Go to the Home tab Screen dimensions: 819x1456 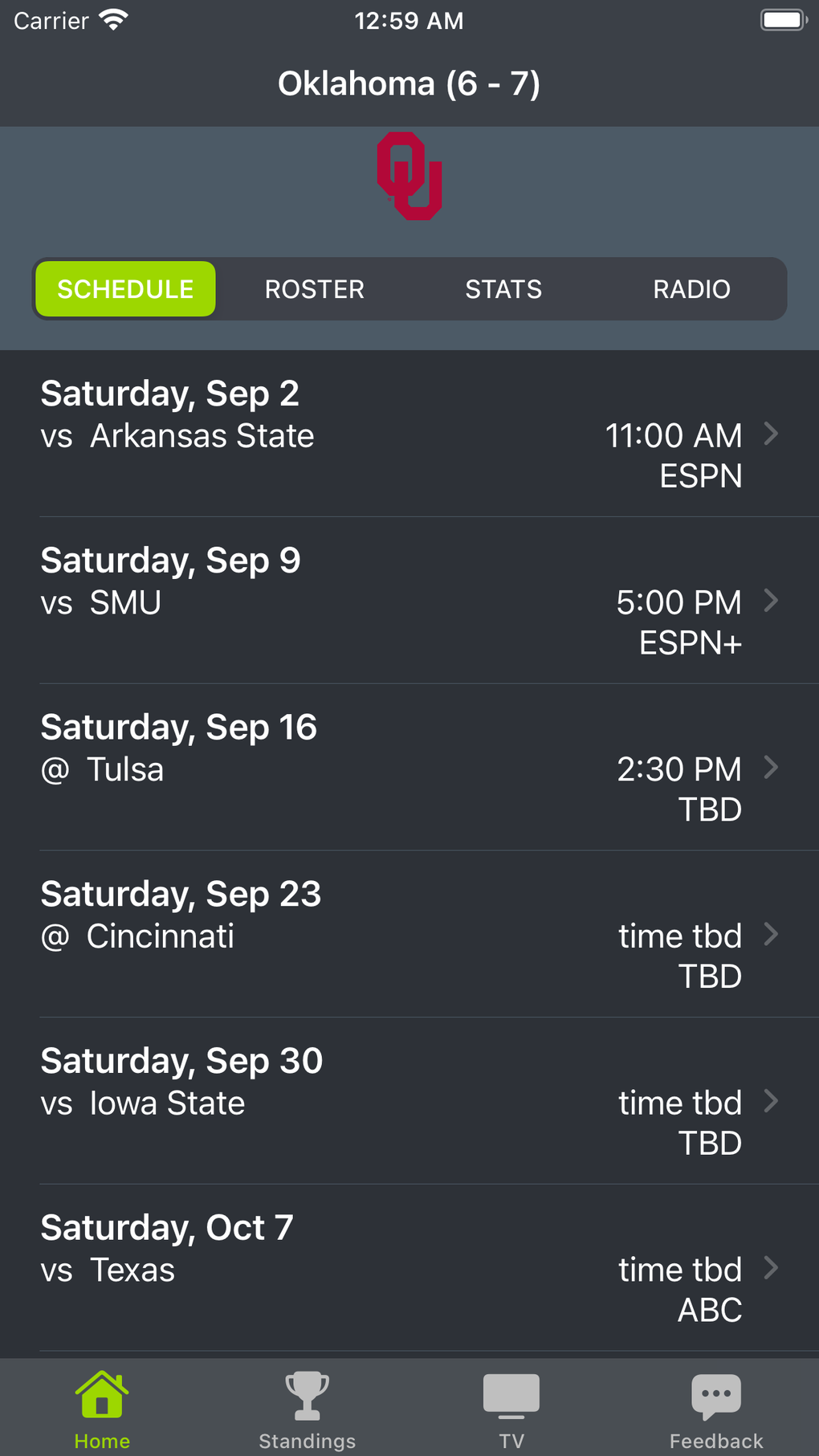[x=102, y=1409]
